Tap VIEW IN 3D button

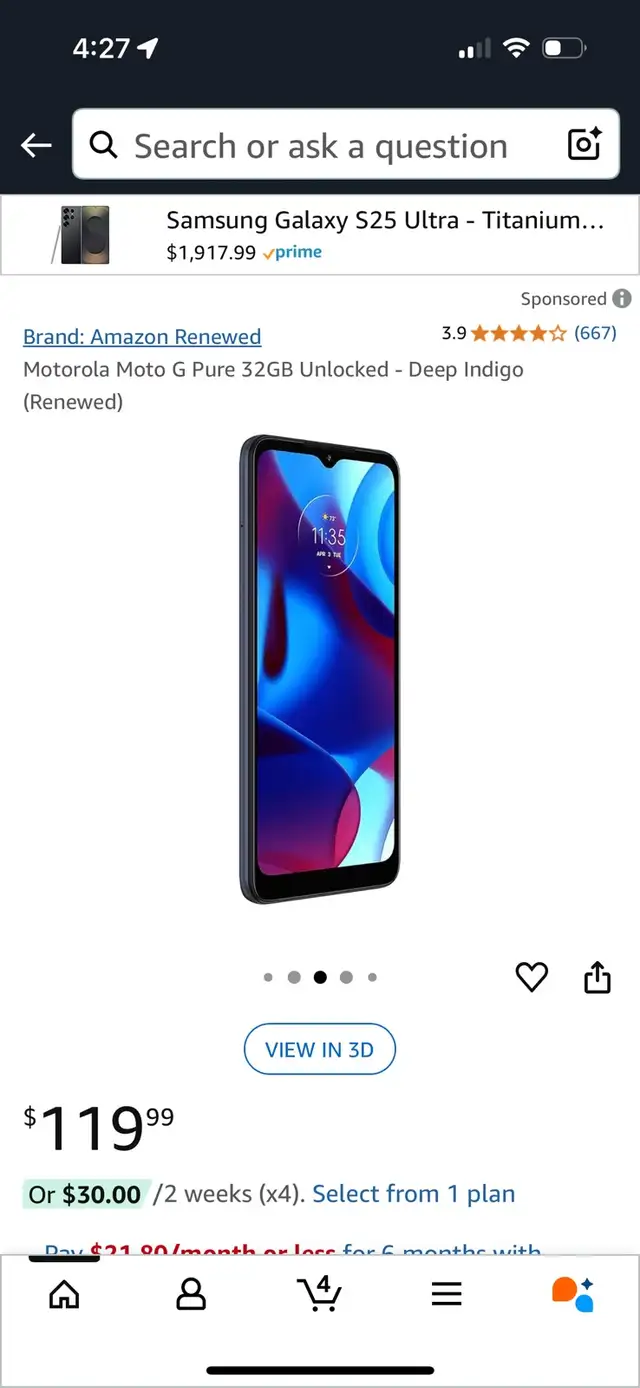tap(320, 1050)
